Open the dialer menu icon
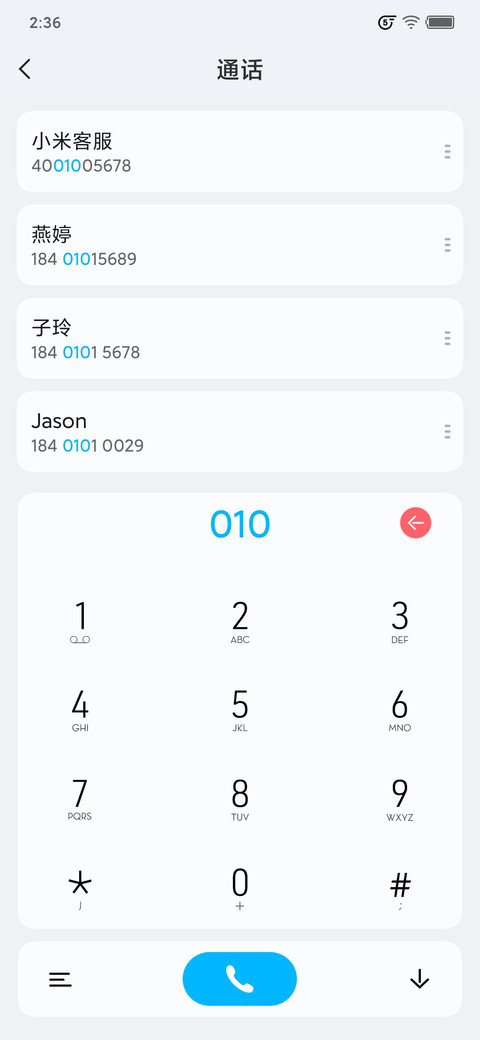This screenshot has height=1040, width=480. 60,980
